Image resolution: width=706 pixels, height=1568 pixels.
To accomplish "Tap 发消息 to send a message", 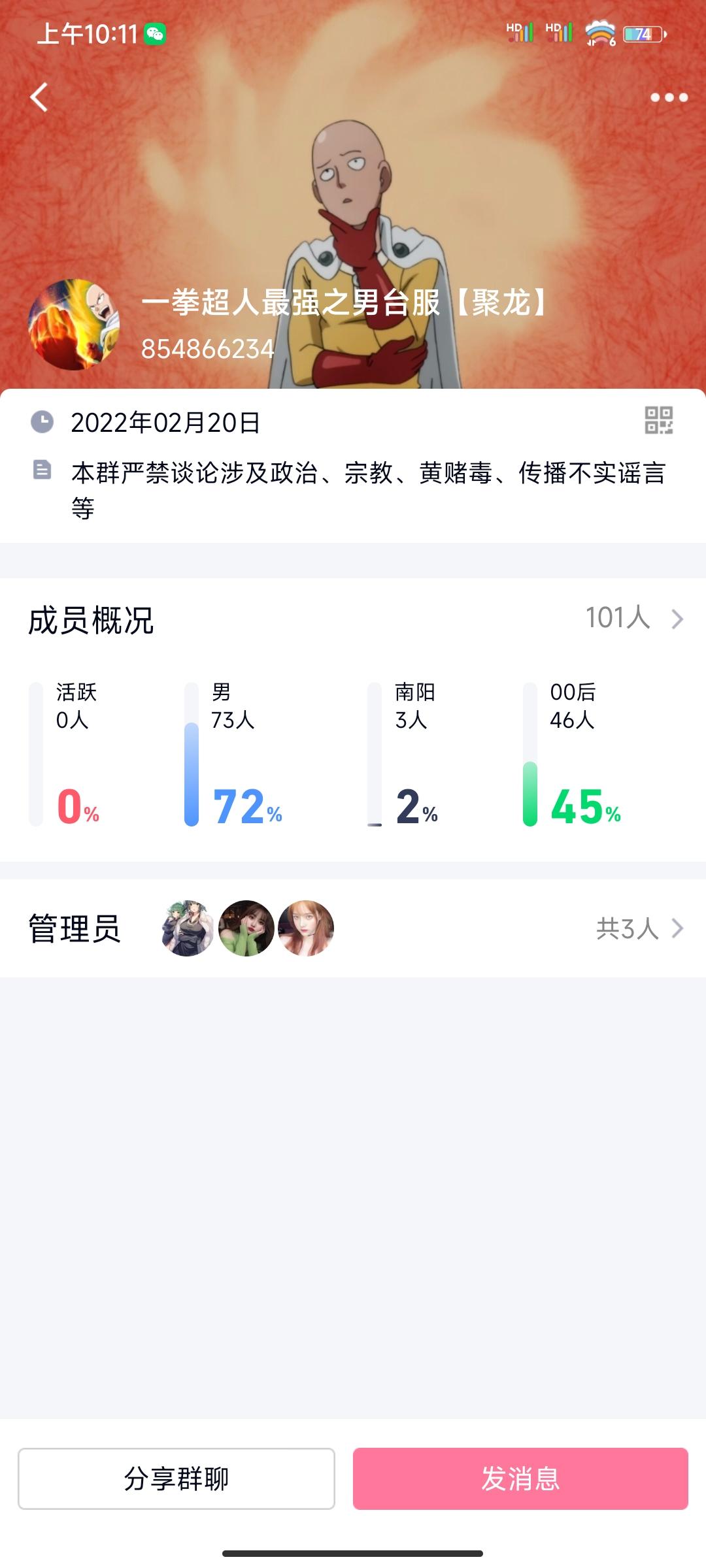I will (520, 1478).
